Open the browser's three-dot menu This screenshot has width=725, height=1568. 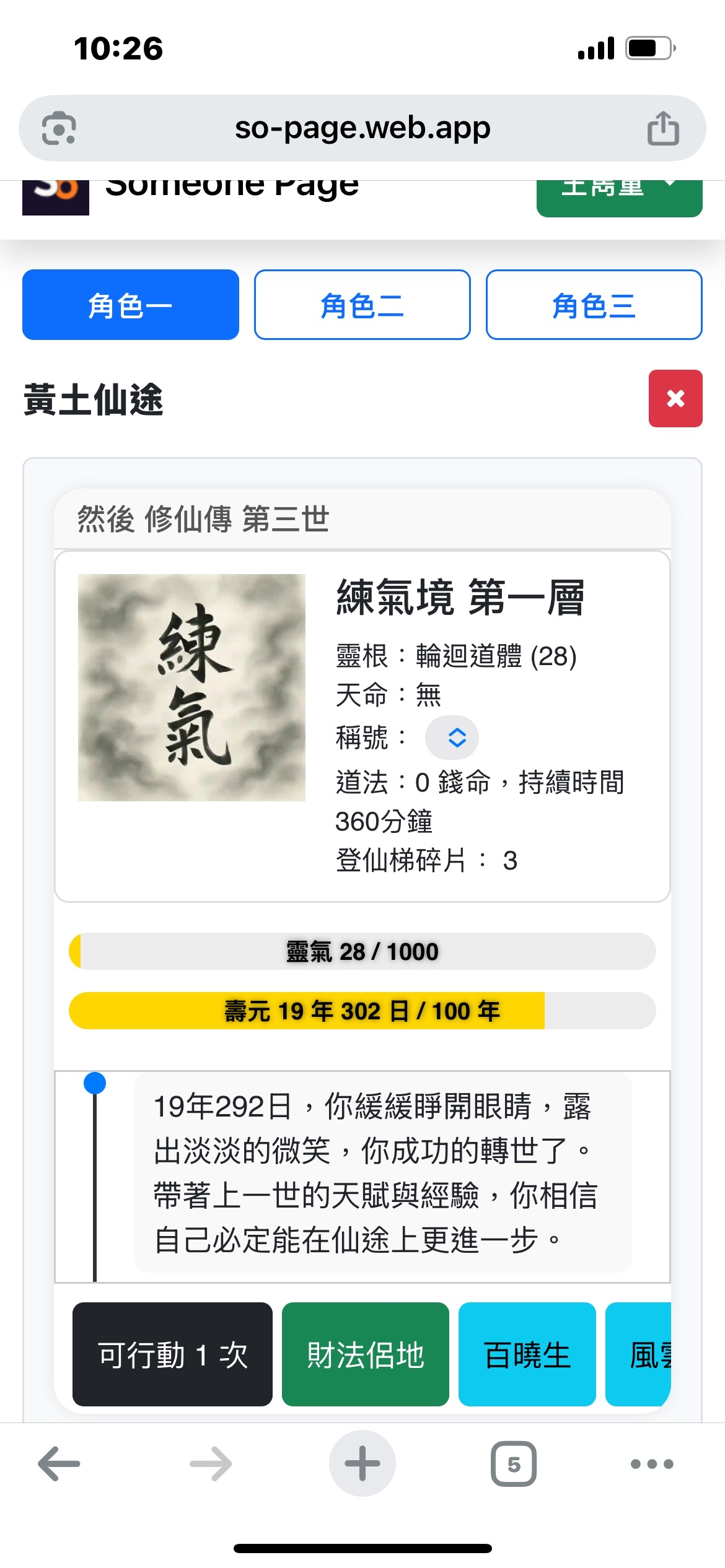pos(651,1464)
